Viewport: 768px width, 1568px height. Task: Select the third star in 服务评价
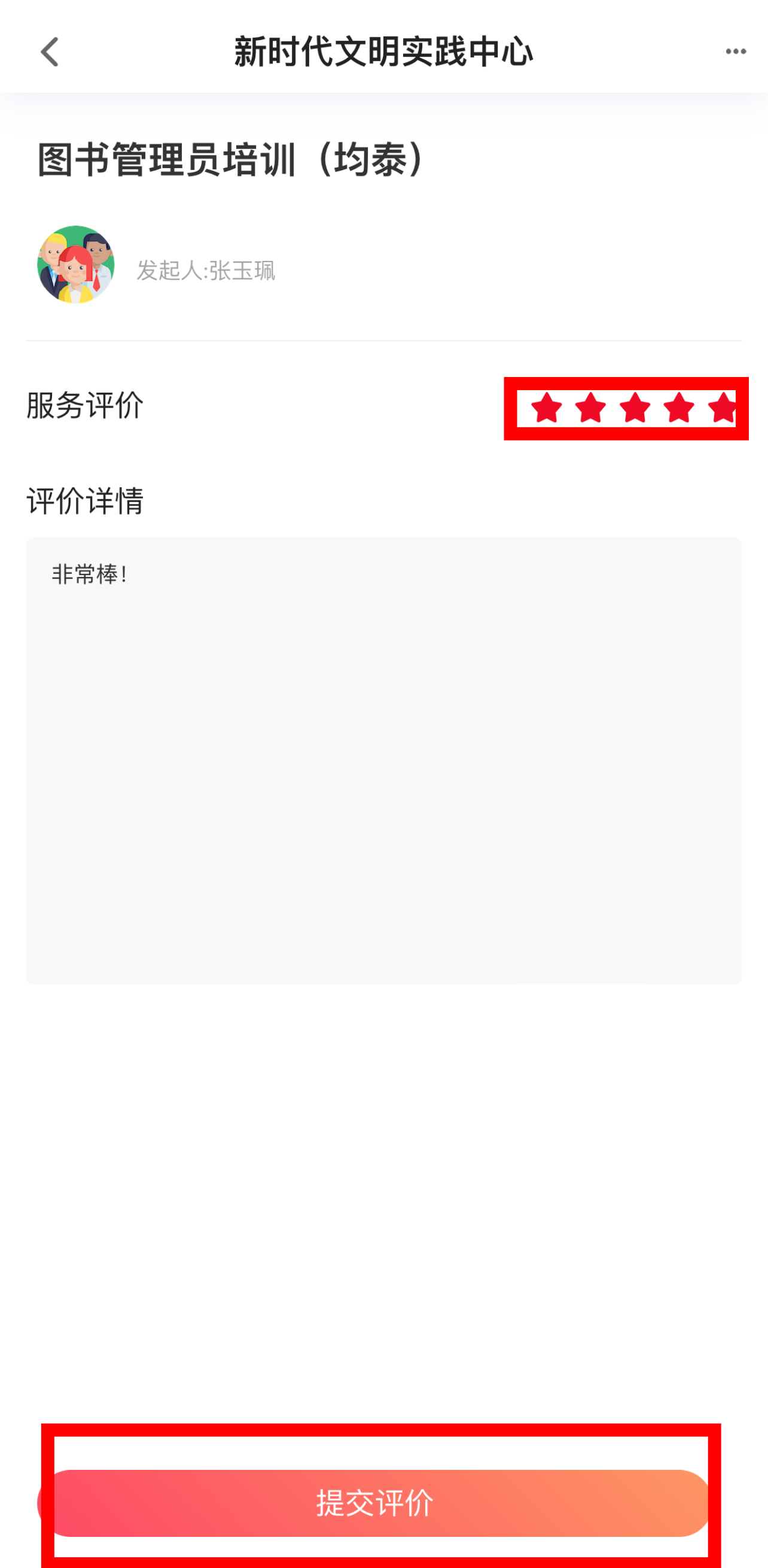pos(635,408)
